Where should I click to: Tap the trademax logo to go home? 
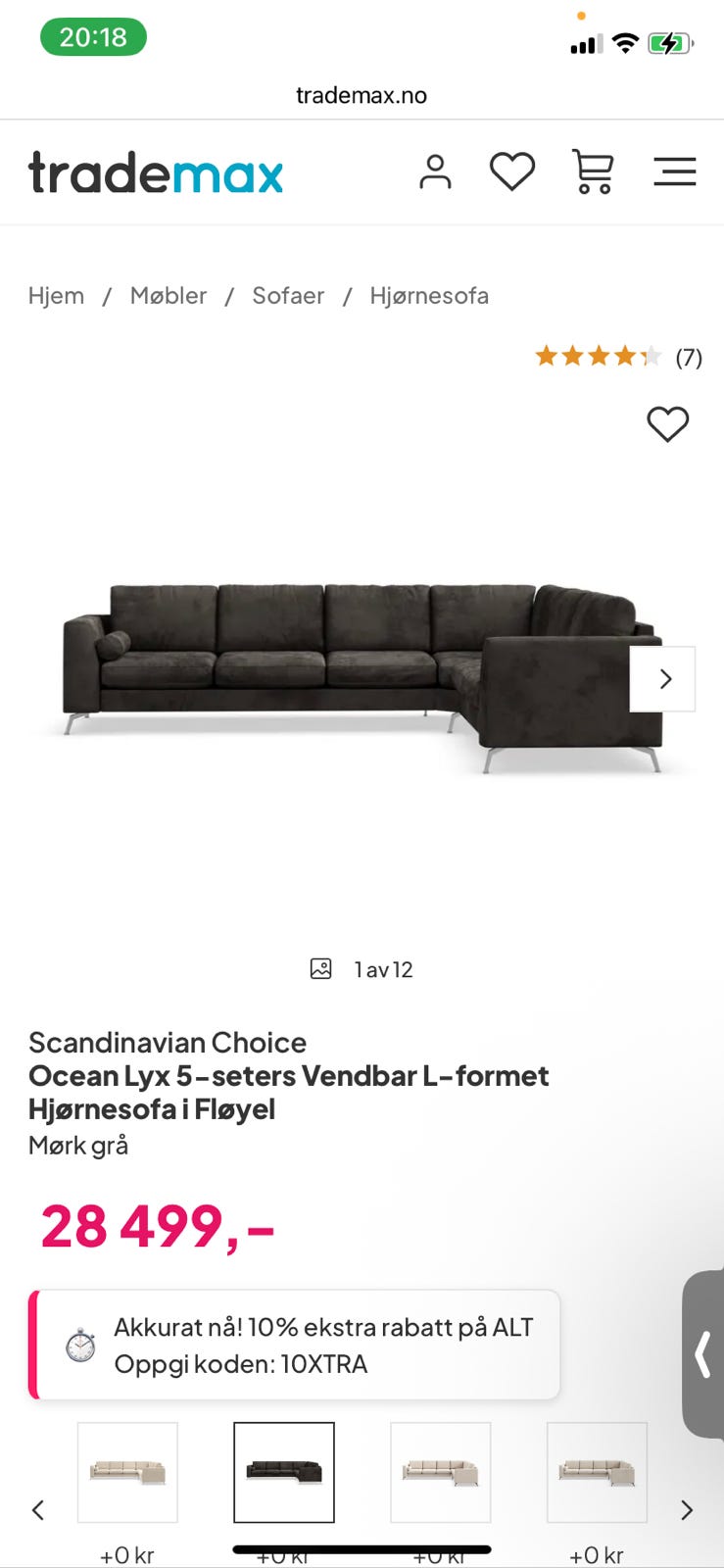tap(156, 172)
